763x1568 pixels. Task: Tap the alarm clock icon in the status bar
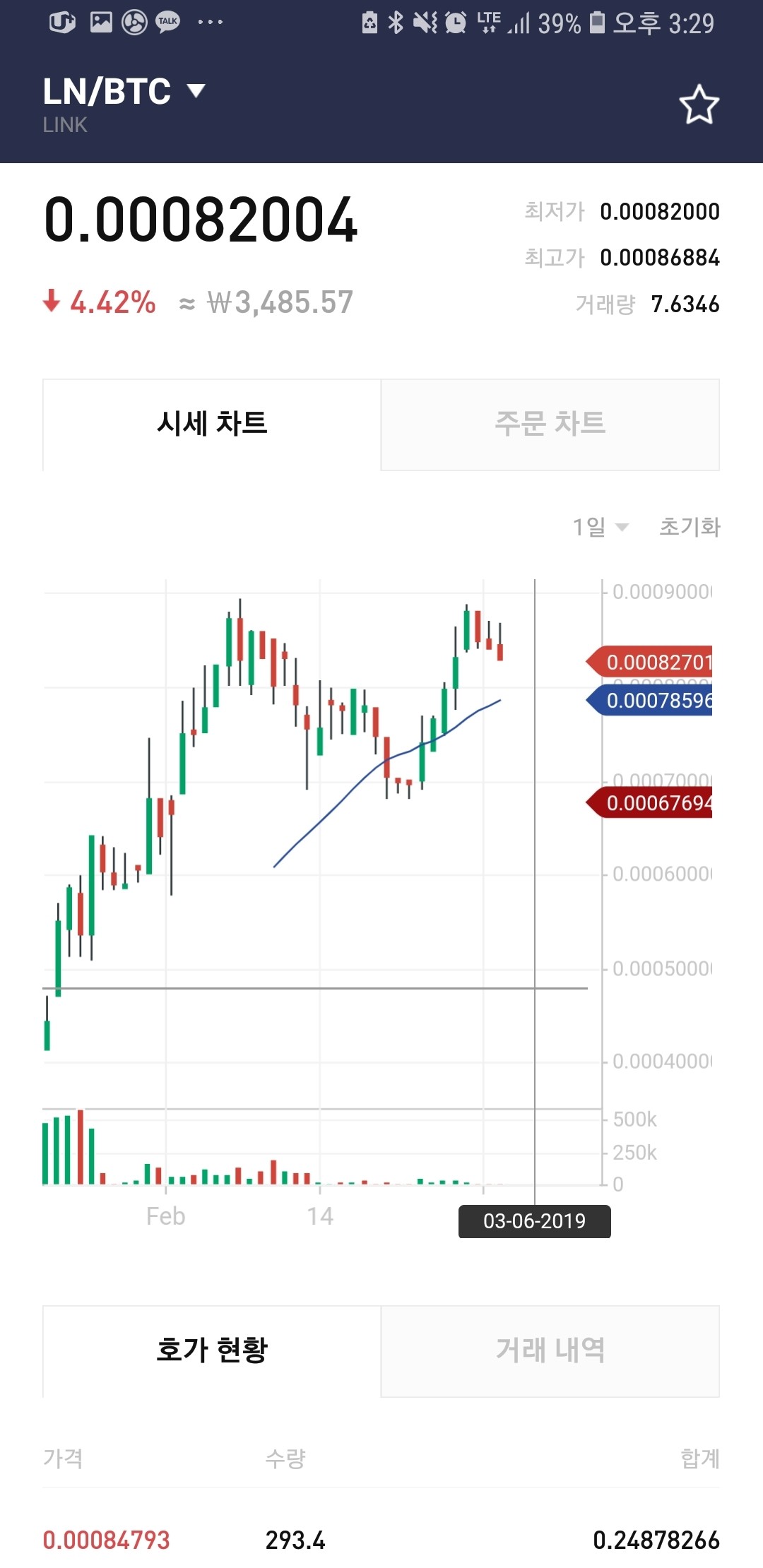tap(456, 22)
